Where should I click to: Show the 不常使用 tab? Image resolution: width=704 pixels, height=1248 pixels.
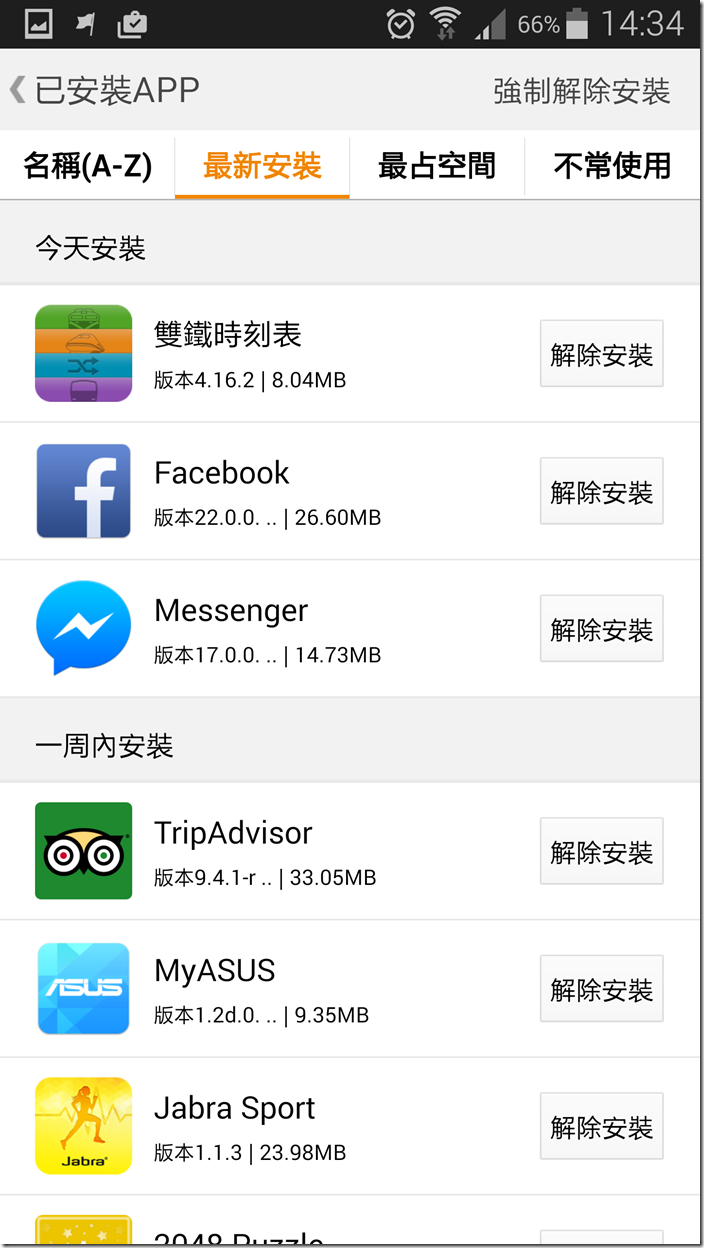point(612,165)
